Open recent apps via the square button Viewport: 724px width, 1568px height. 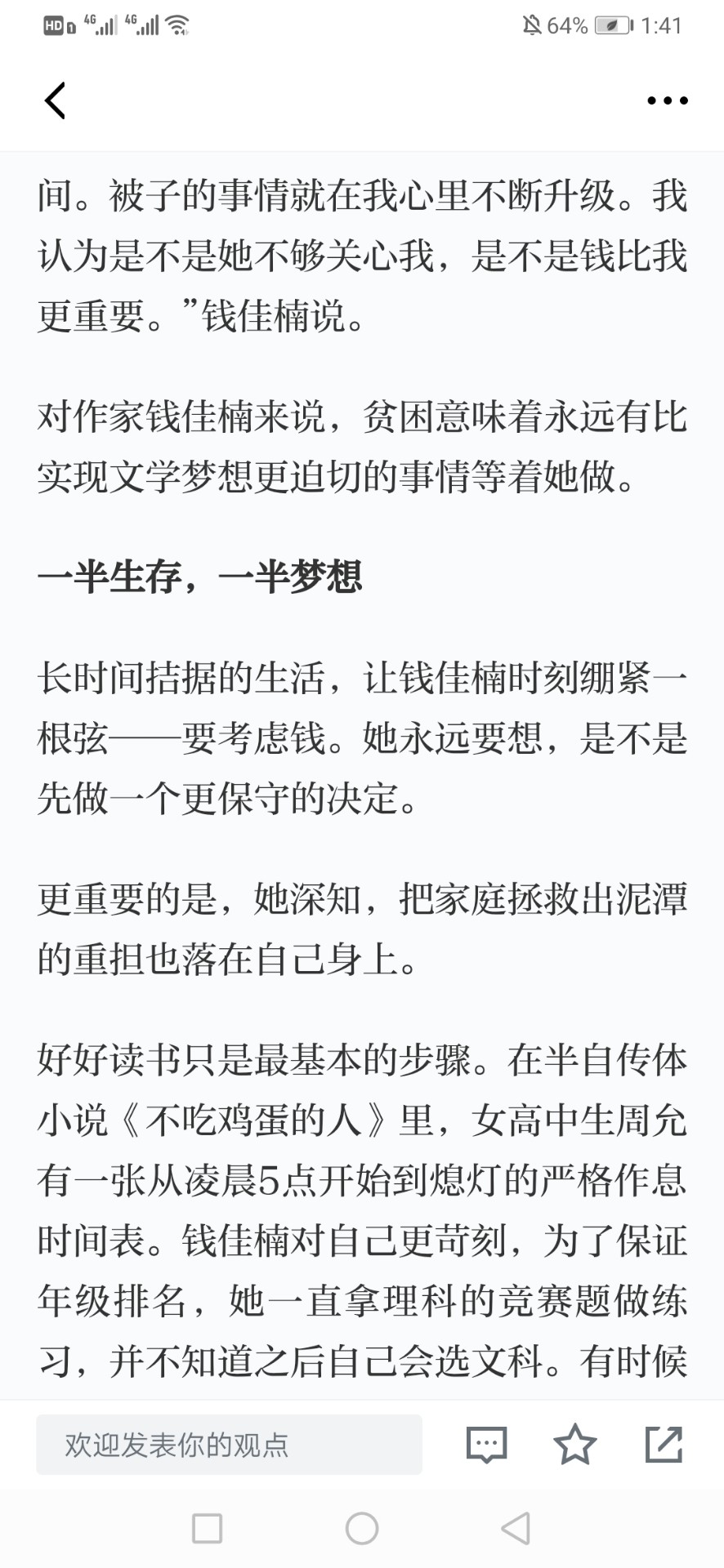click(x=207, y=1528)
